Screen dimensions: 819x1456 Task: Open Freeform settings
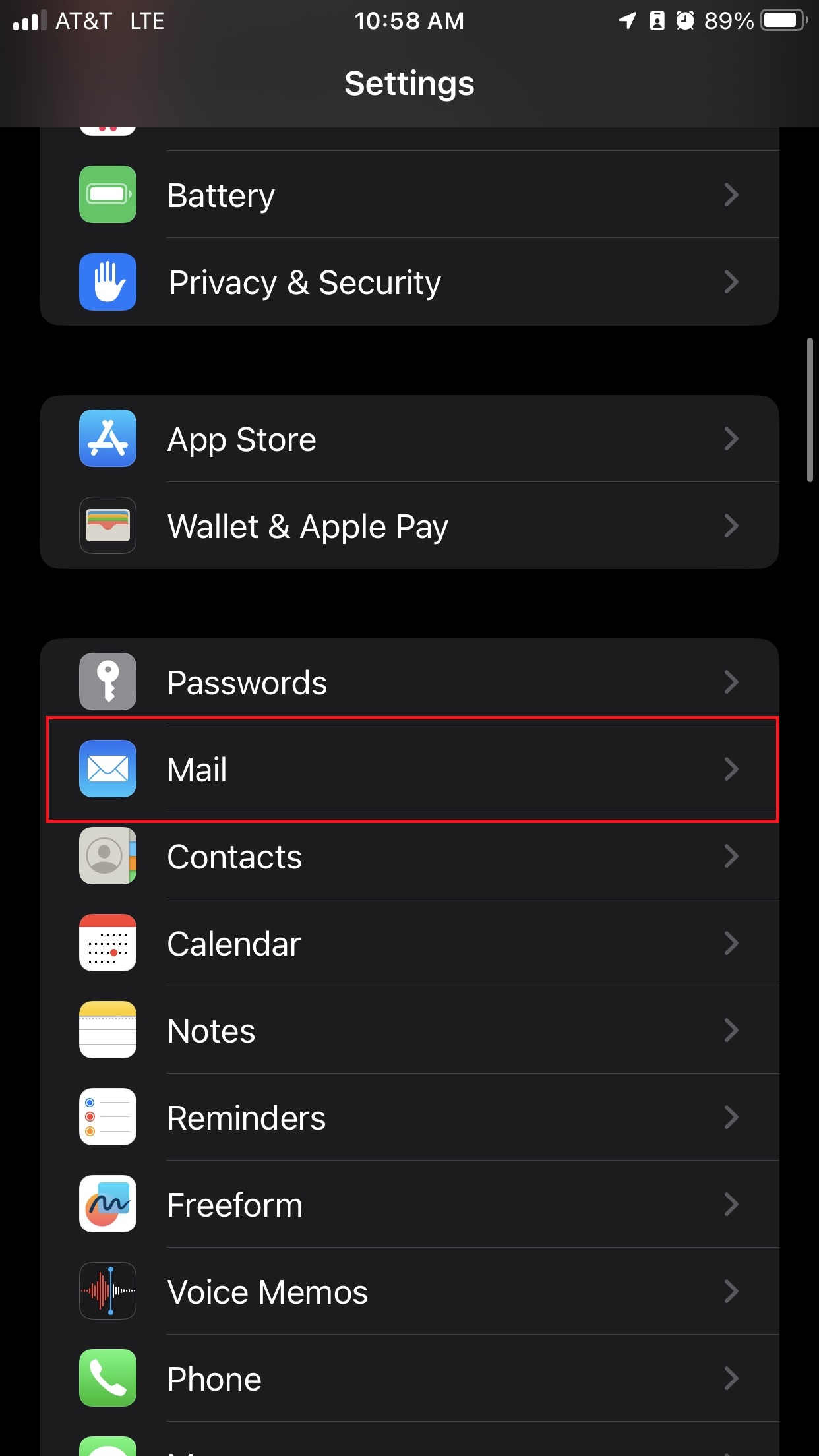(x=409, y=1204)
